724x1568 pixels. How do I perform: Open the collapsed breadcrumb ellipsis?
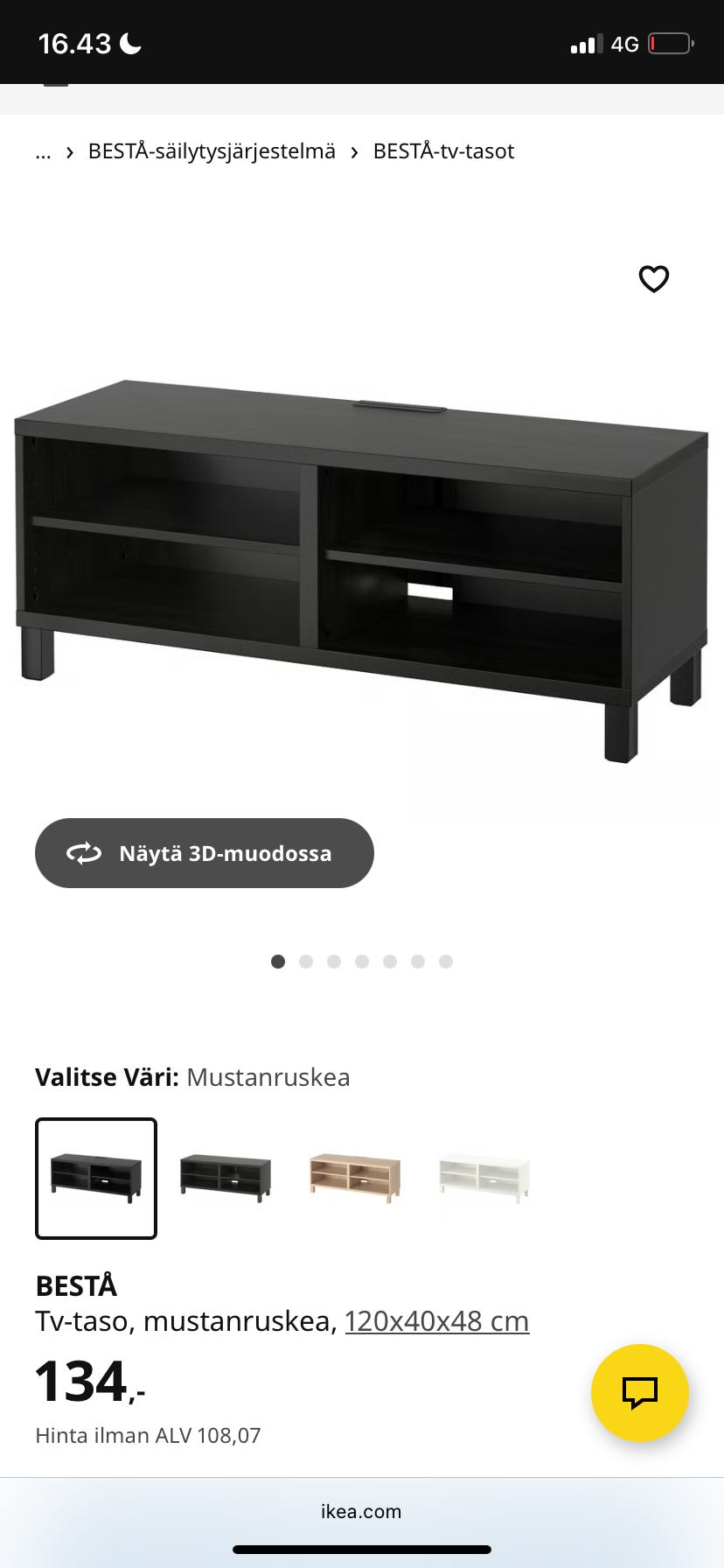tap(43, 153)
